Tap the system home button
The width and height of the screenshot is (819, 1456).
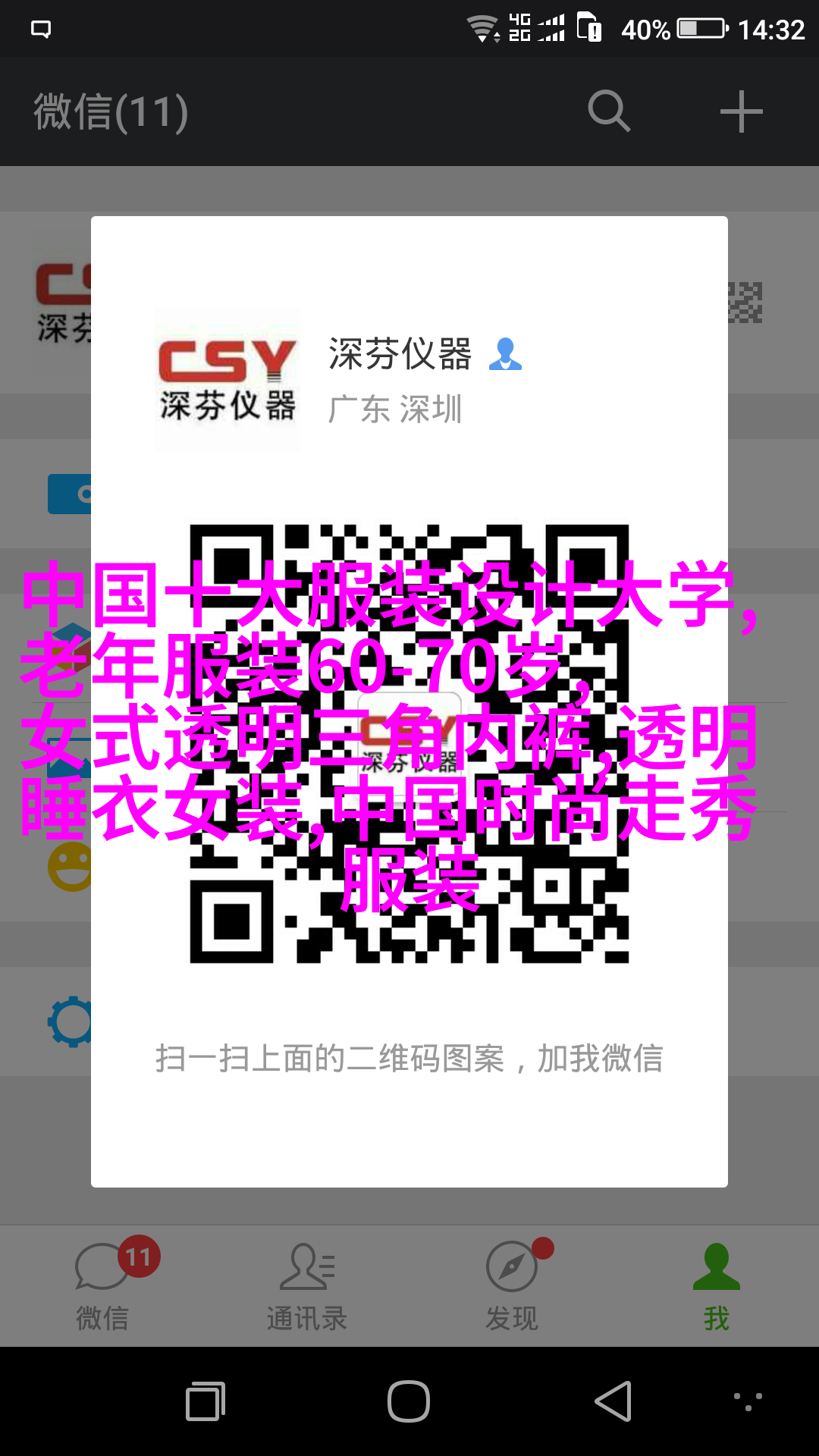coord(409,1401)
